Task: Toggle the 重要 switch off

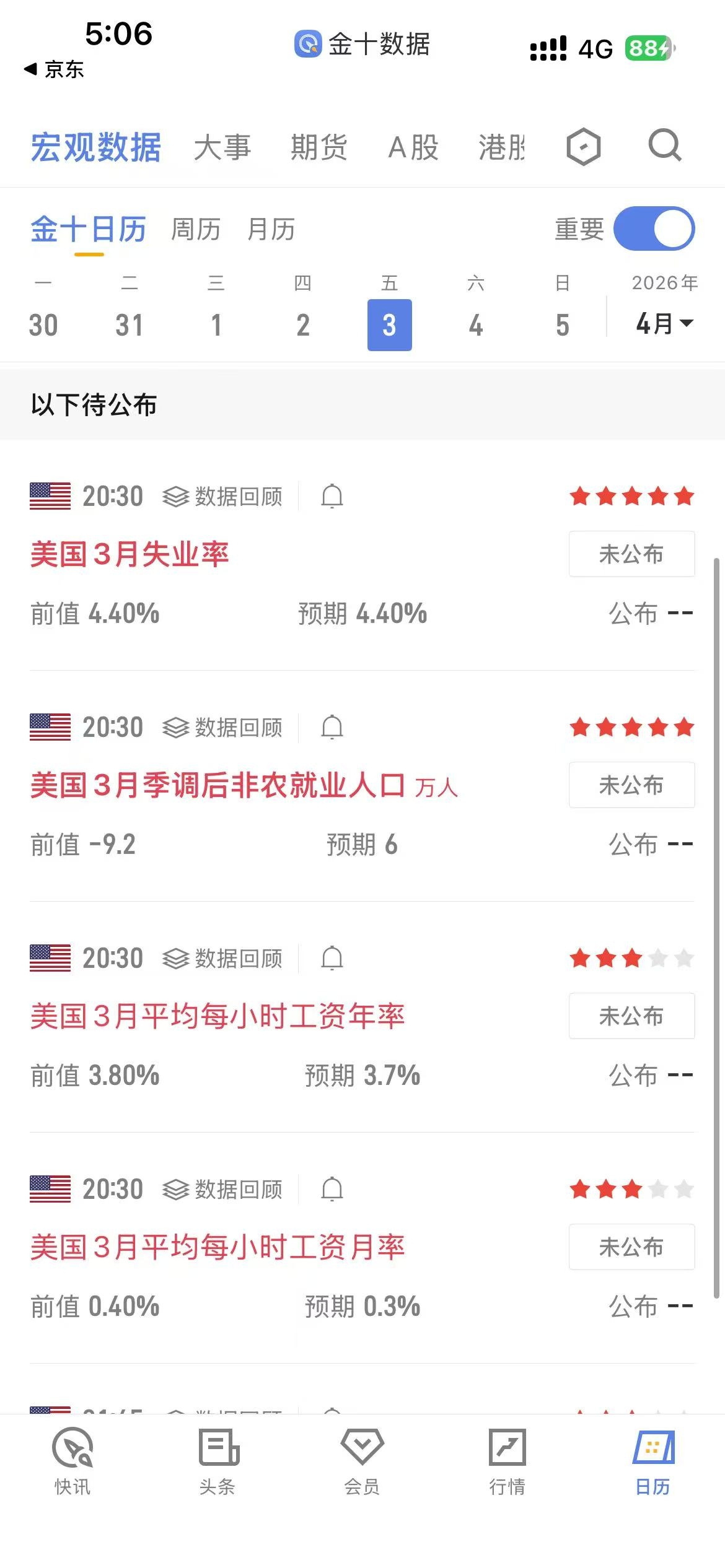Action: click(x=654, y=229)
